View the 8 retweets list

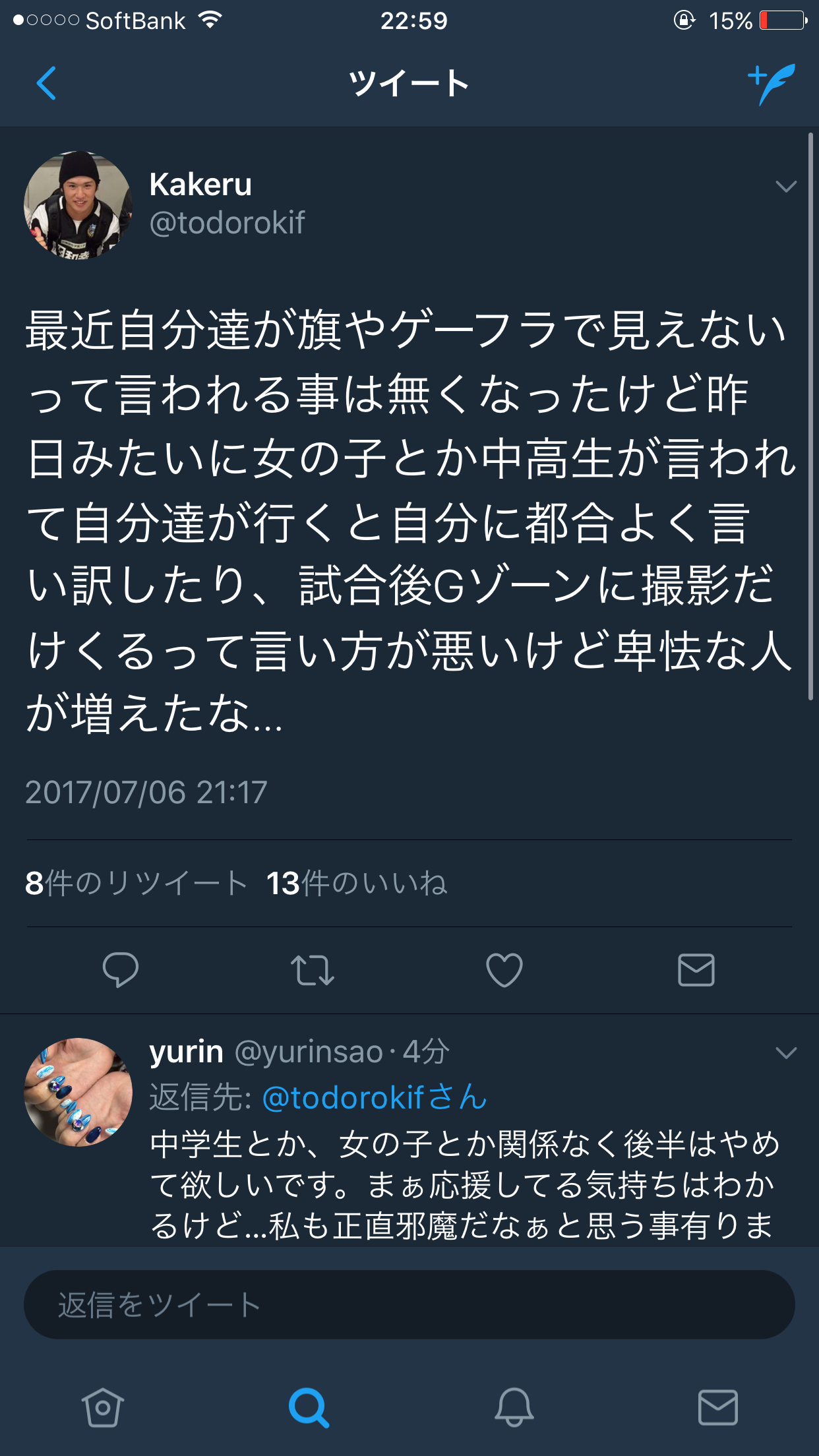(136, 883)
